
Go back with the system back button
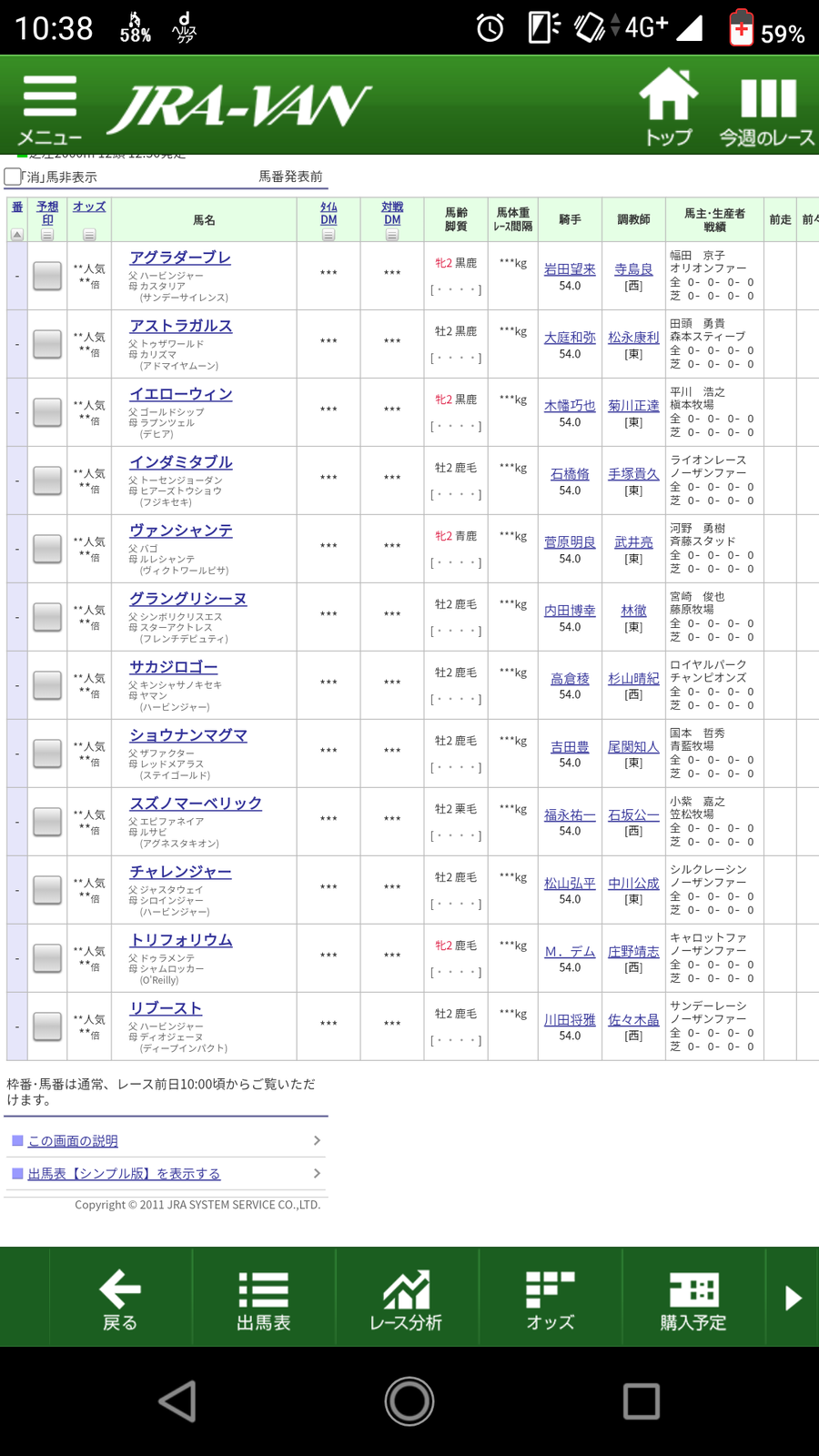177,1401
